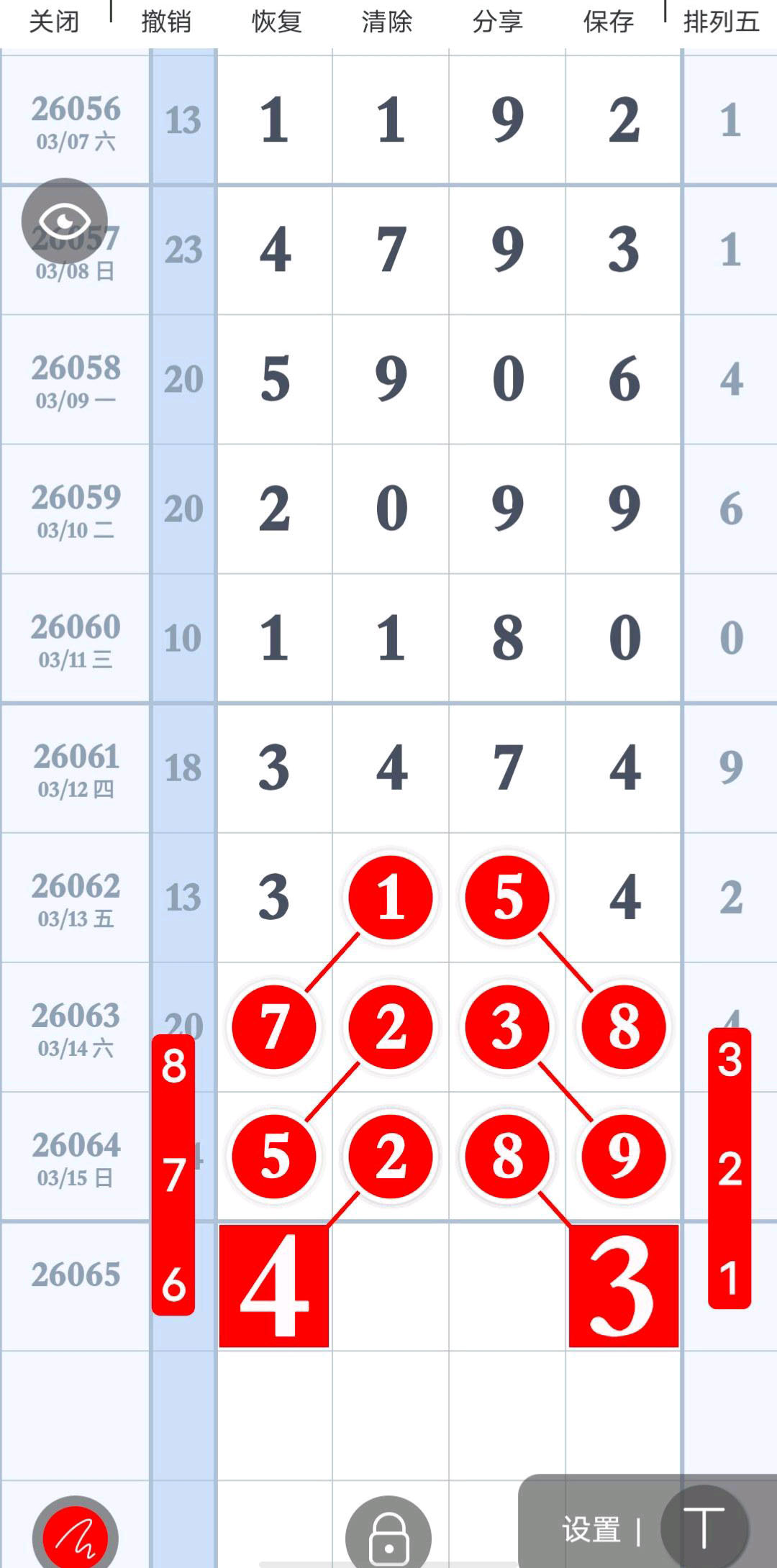777x1568 pixels.
Task: Tap the lock icon button
Action: click(388, 1536)
